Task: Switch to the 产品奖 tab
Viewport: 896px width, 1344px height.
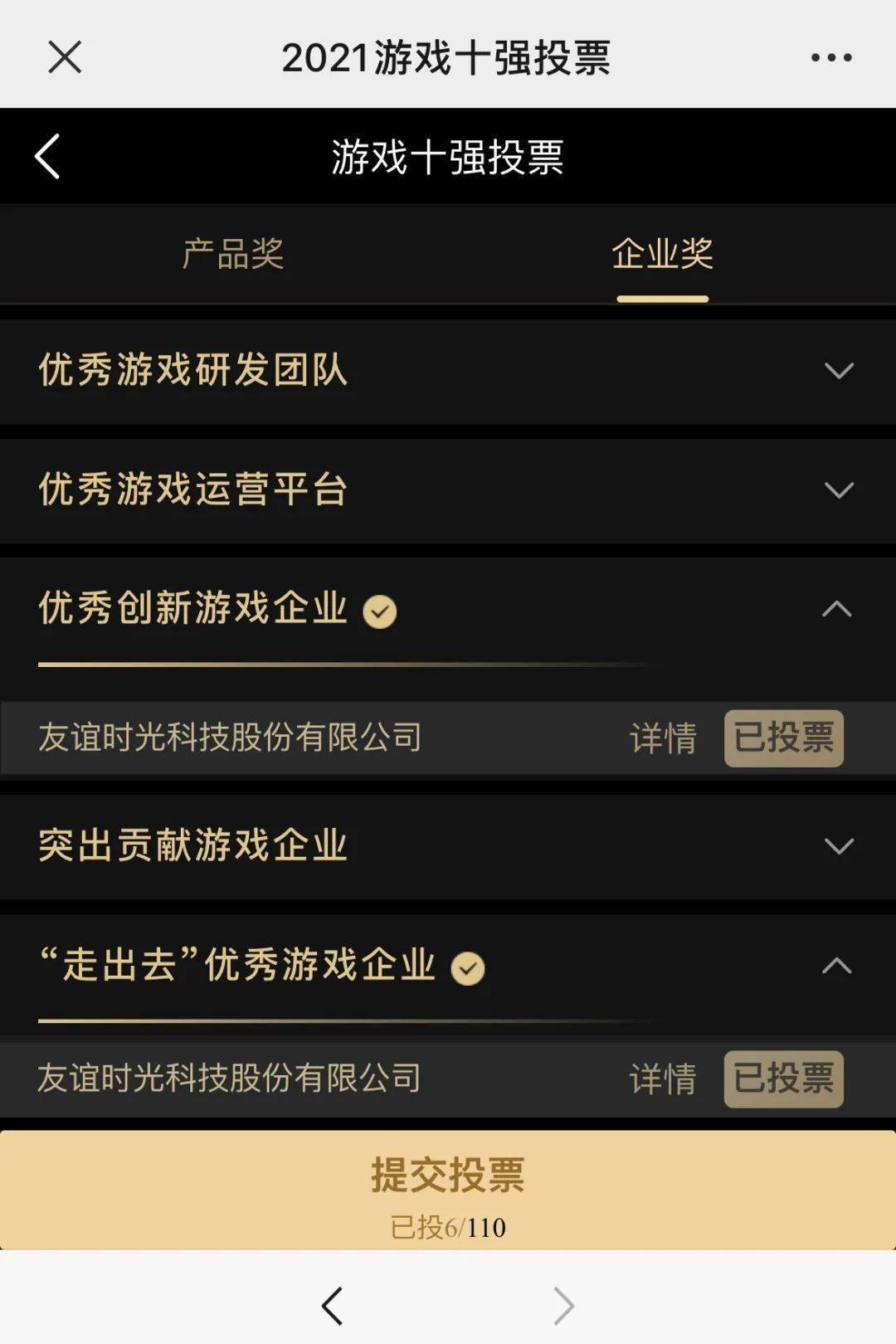Action: (233, 254)
